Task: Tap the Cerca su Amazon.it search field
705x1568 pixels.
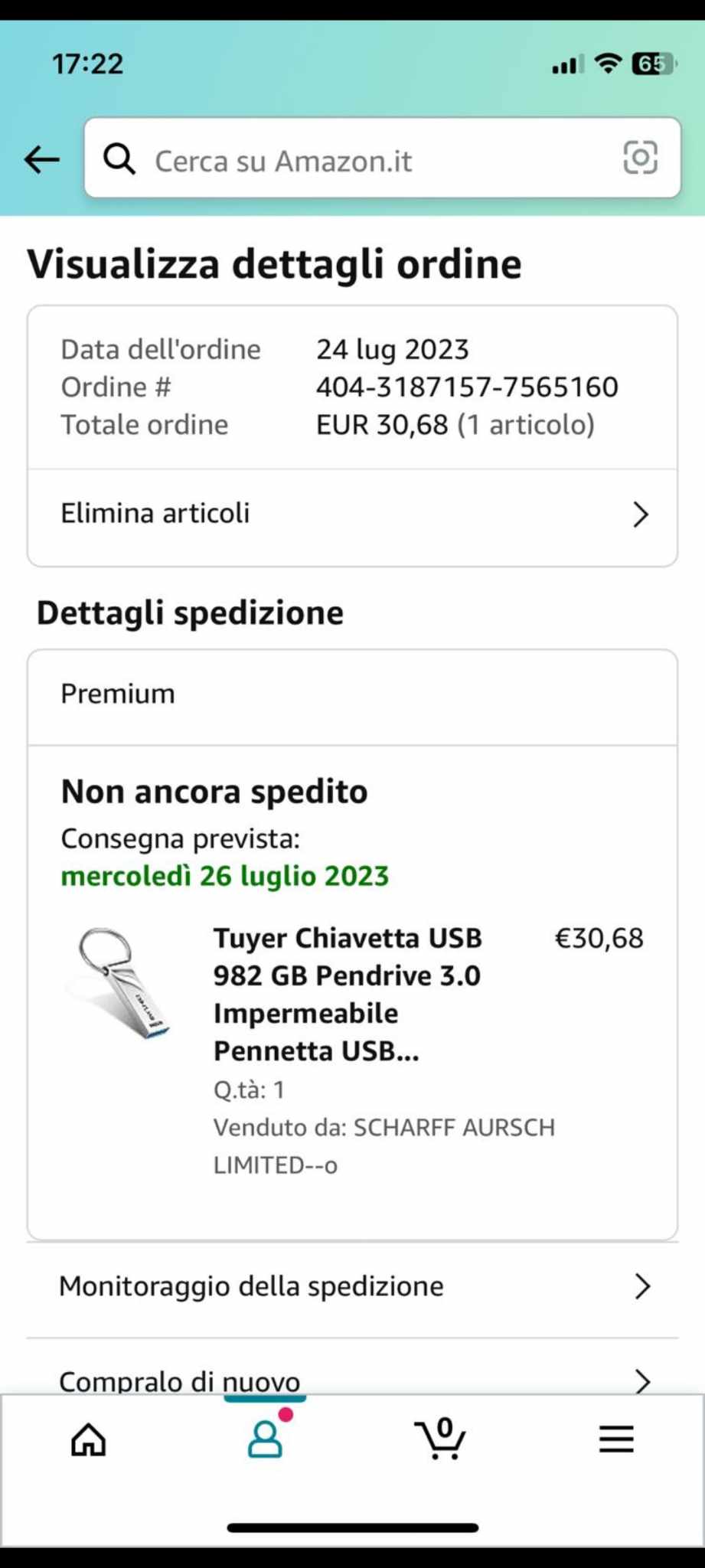Action: click(382, 158)
